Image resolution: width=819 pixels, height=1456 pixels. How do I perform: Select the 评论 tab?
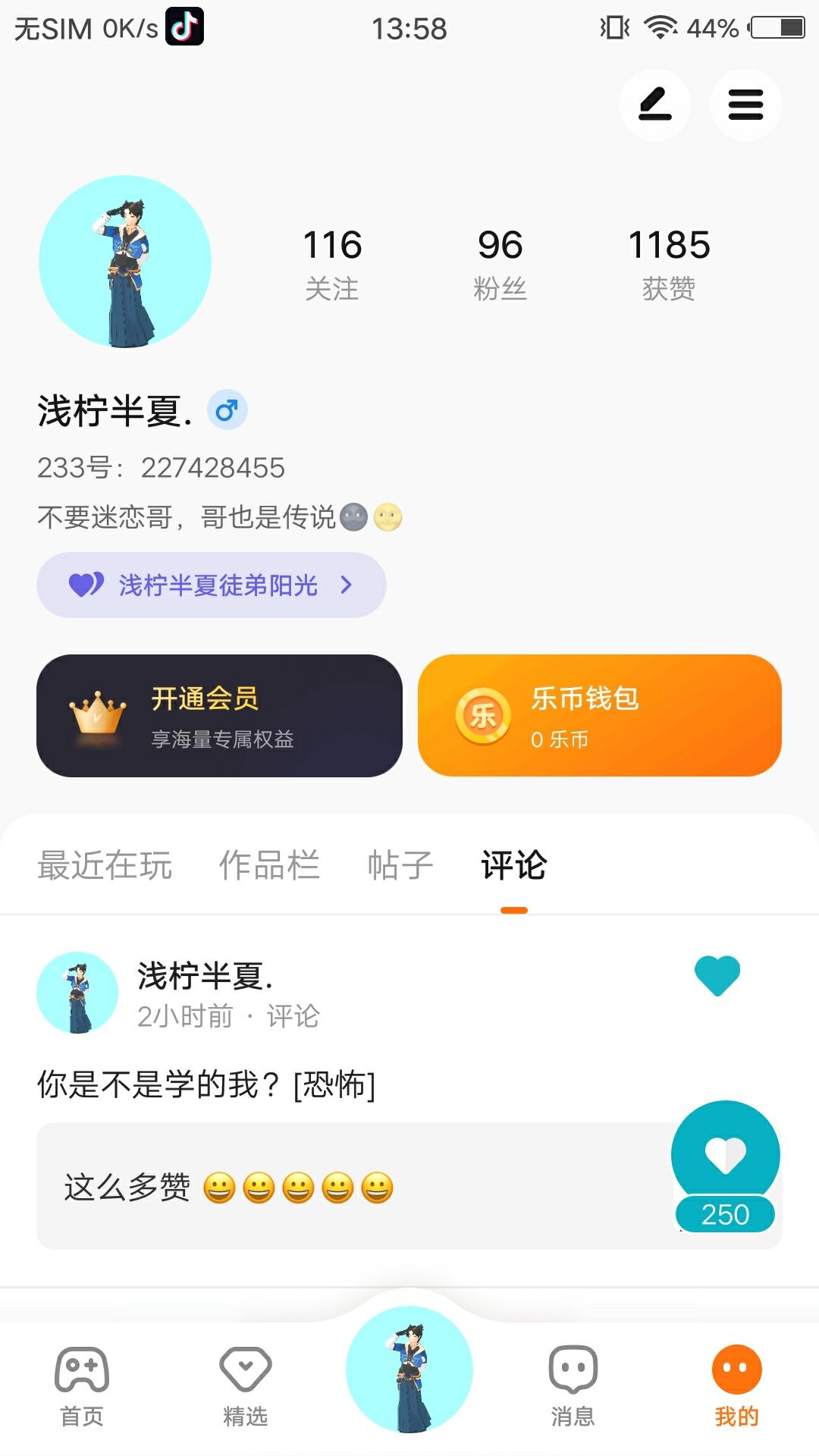(513, 865)
